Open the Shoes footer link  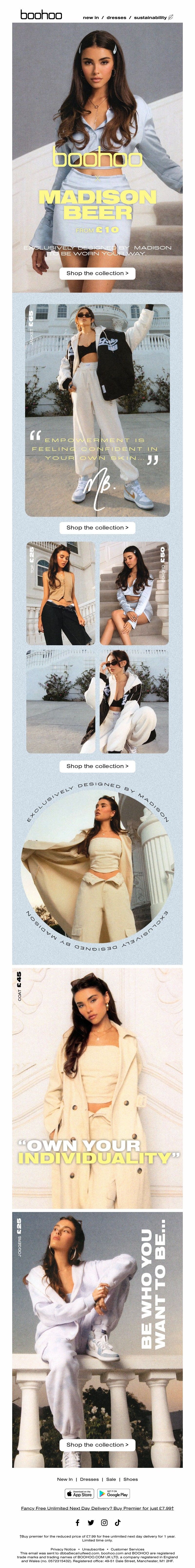click(x=130, y=1479)
